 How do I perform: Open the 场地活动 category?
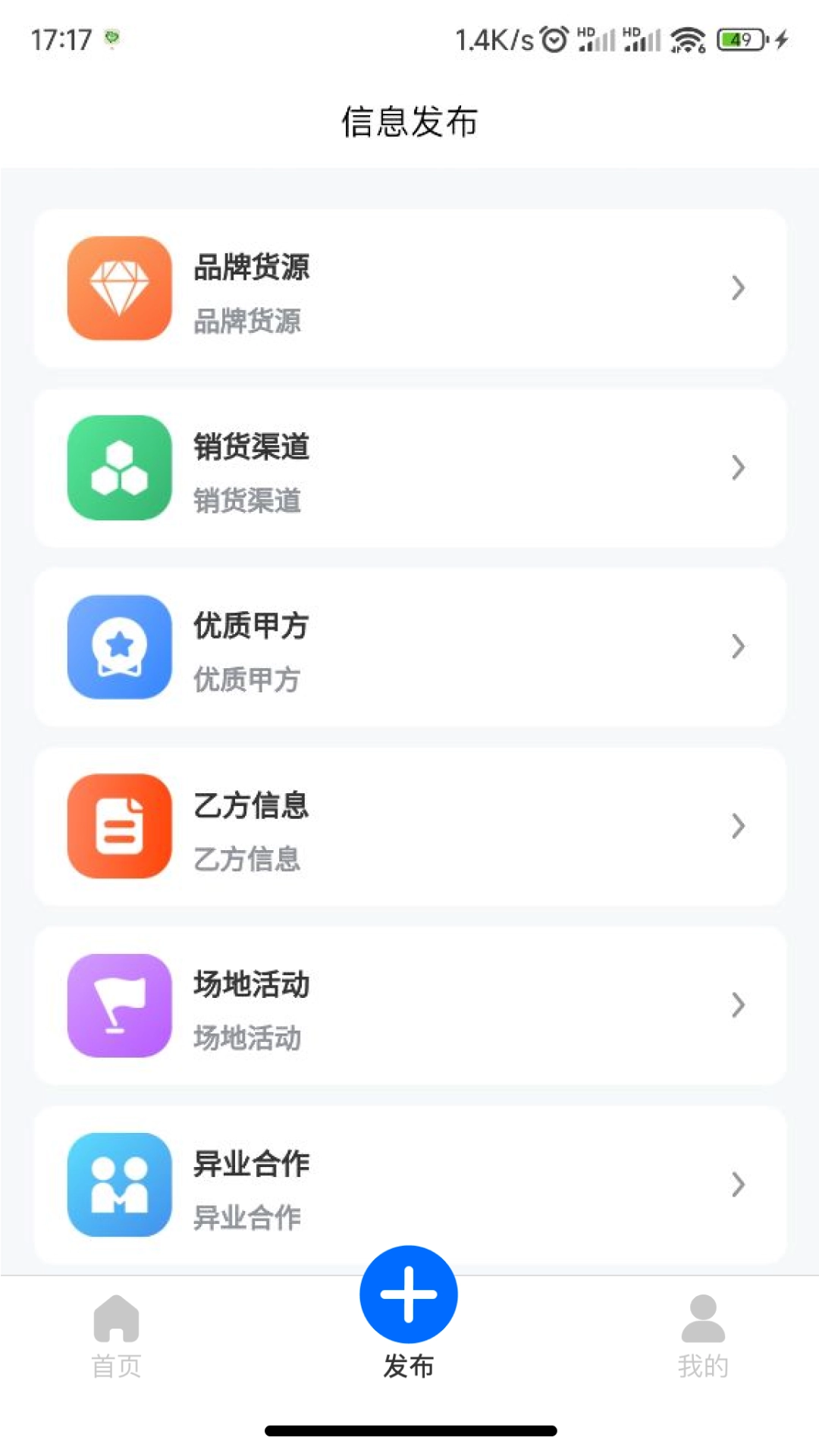(x=409, y=1005)
